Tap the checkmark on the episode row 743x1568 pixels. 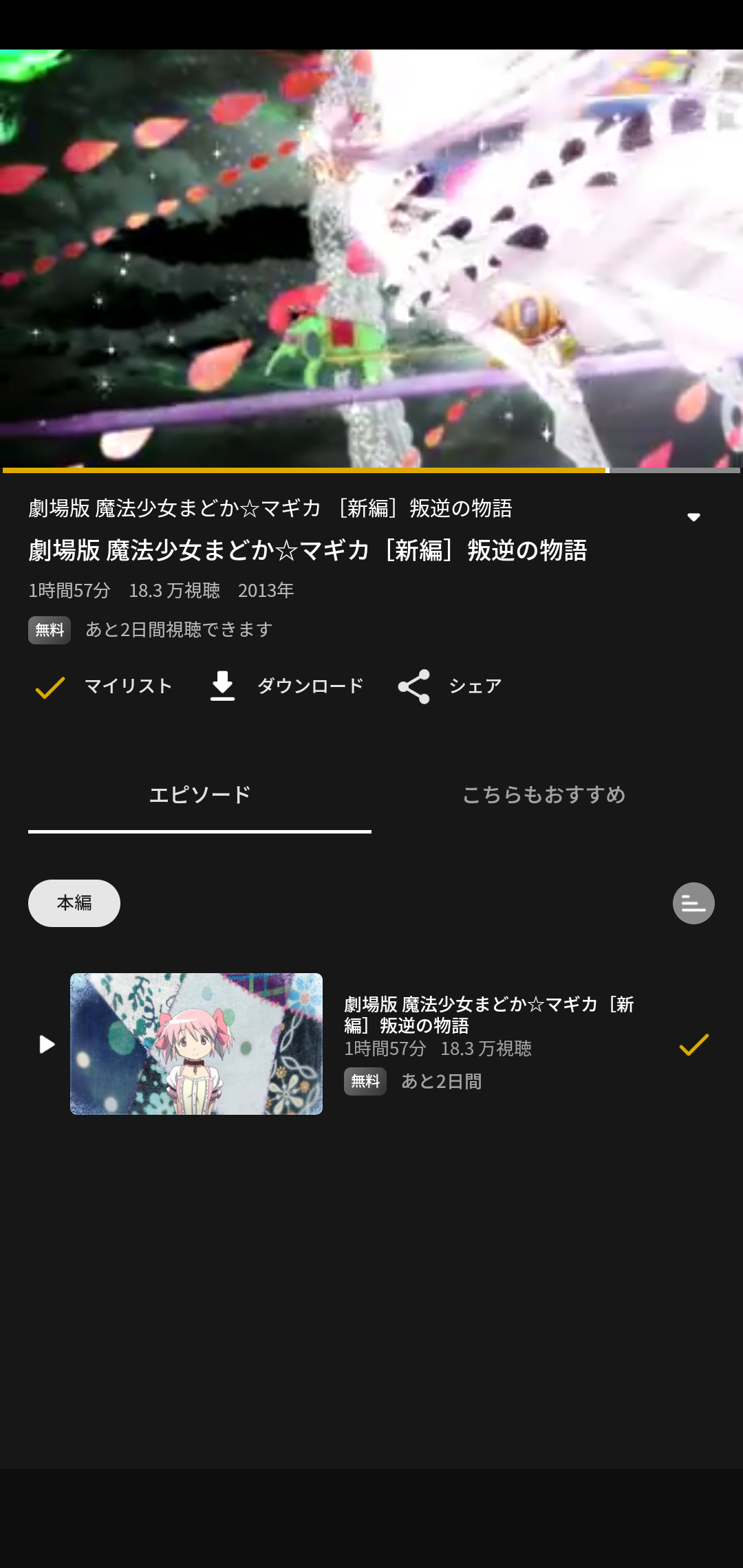click(x=693, y=1045)
